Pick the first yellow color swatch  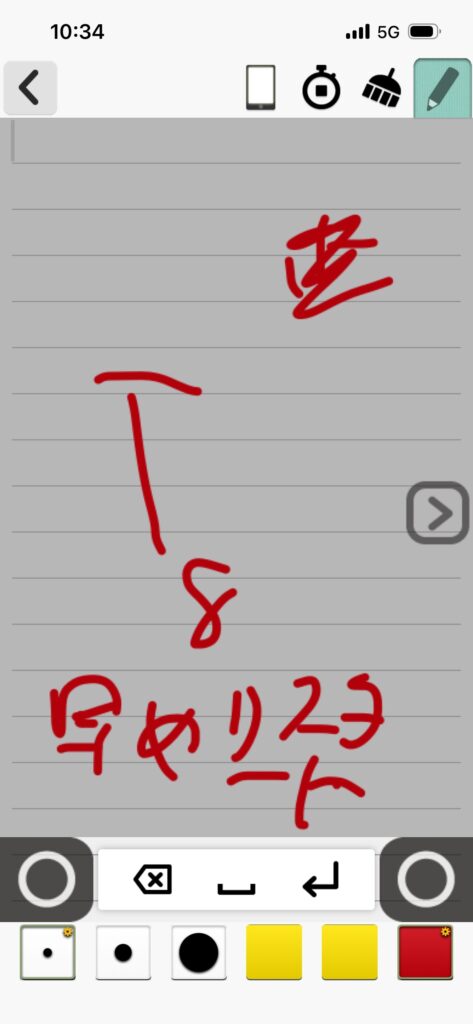[x=274, y=952]
